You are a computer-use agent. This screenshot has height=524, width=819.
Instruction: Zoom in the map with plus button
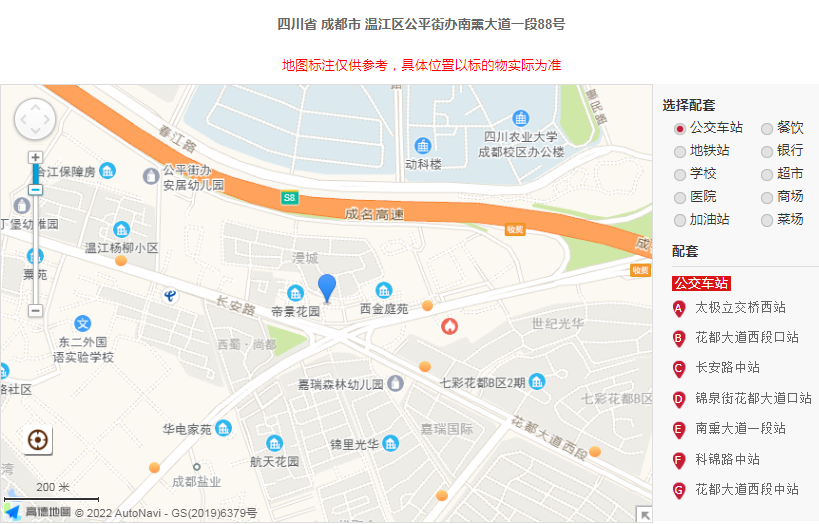coord(35,158)
